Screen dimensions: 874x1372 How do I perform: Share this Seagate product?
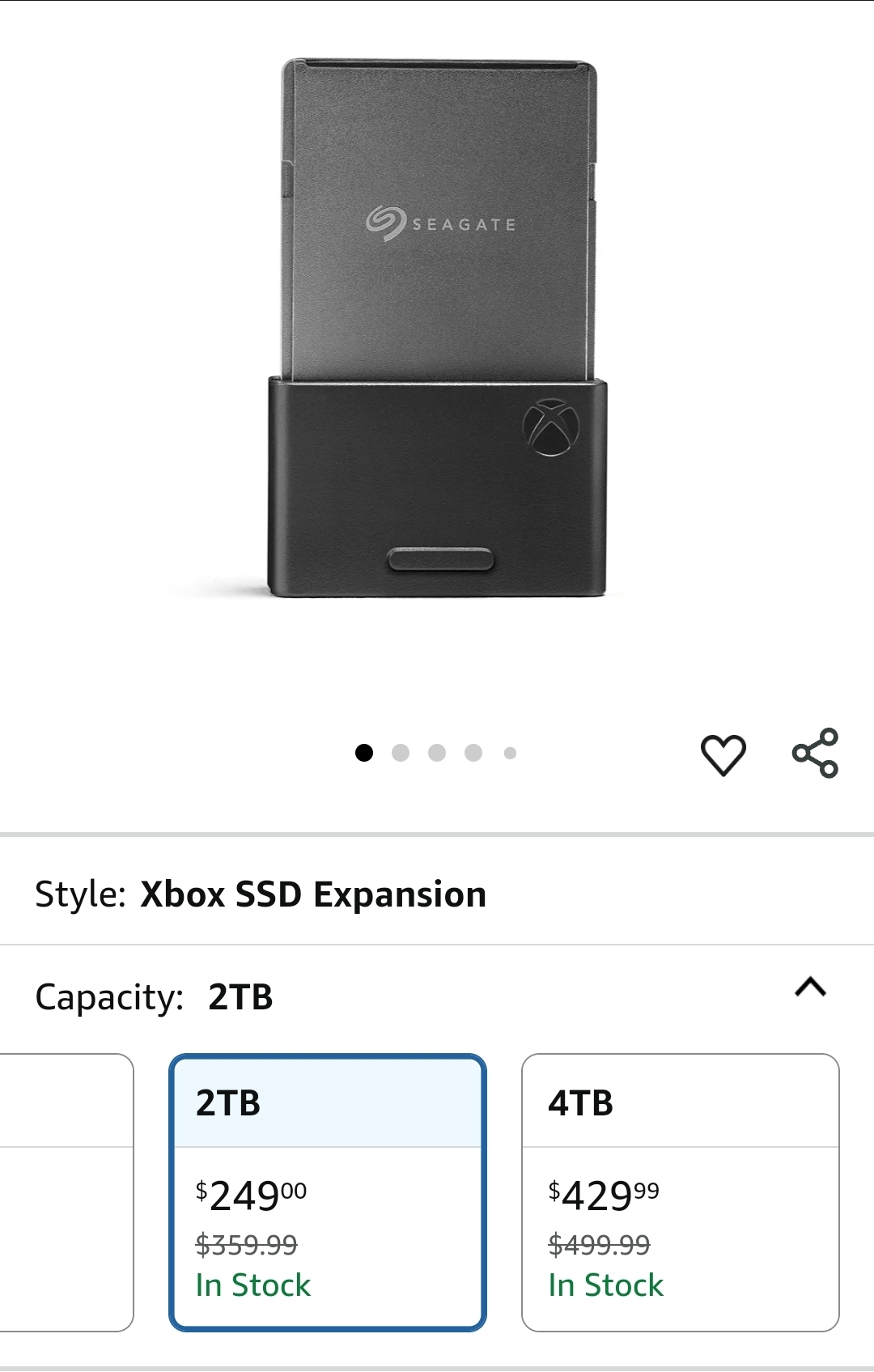tap(815, 753)
